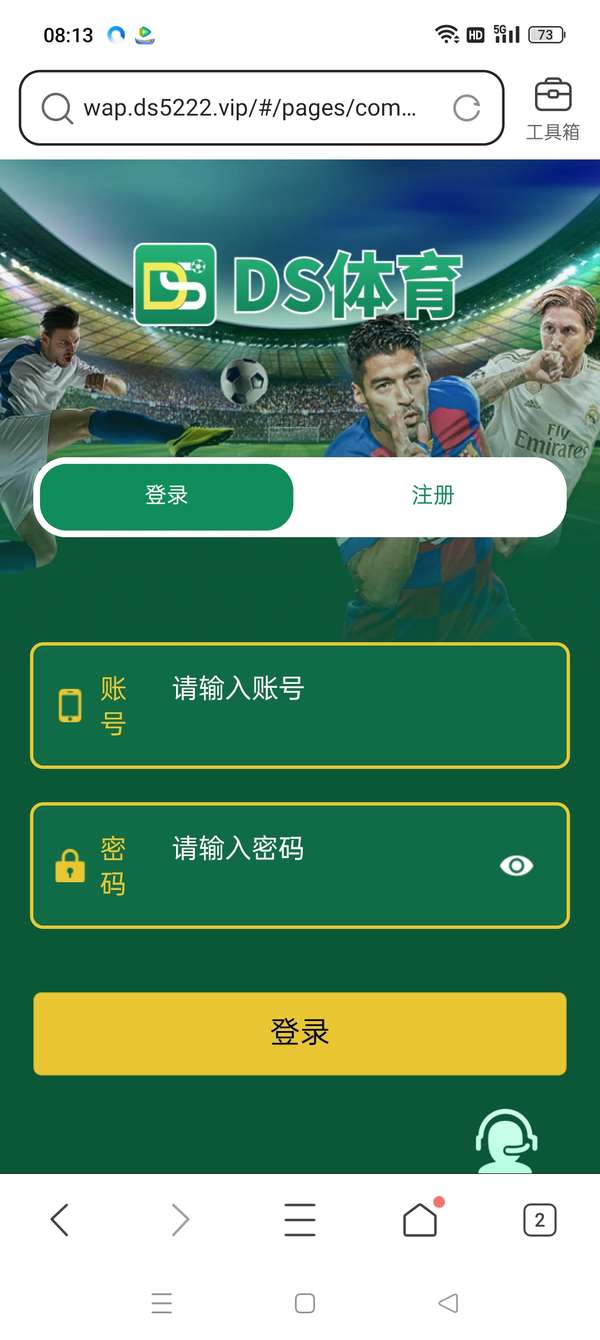Show password with the eye icon
This screenshot has height=1340, width=600.
coord(516,866)
